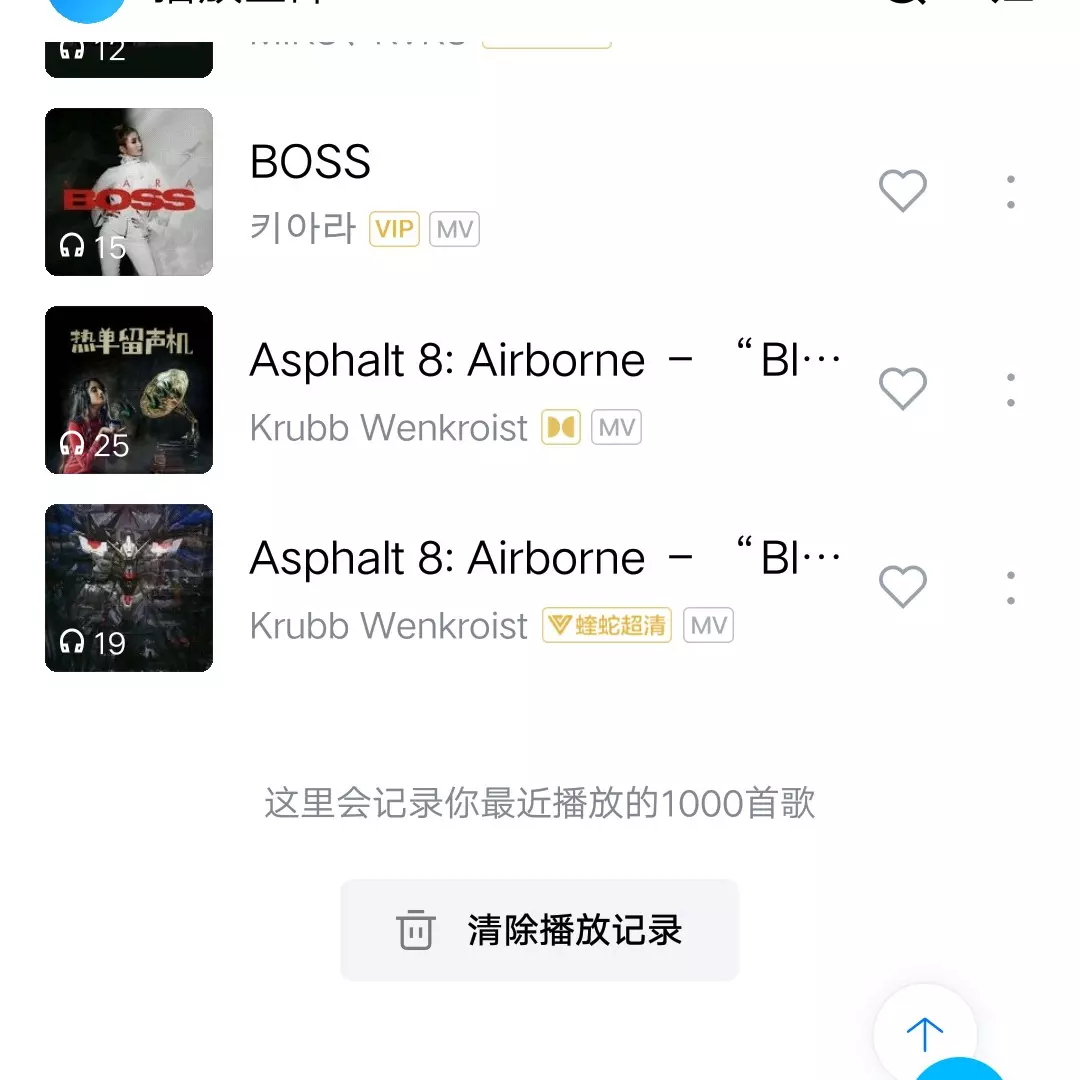Tap 清除播放记录 to clear play history
This screenshot has height=1080, width=1080.
point(540,930)
